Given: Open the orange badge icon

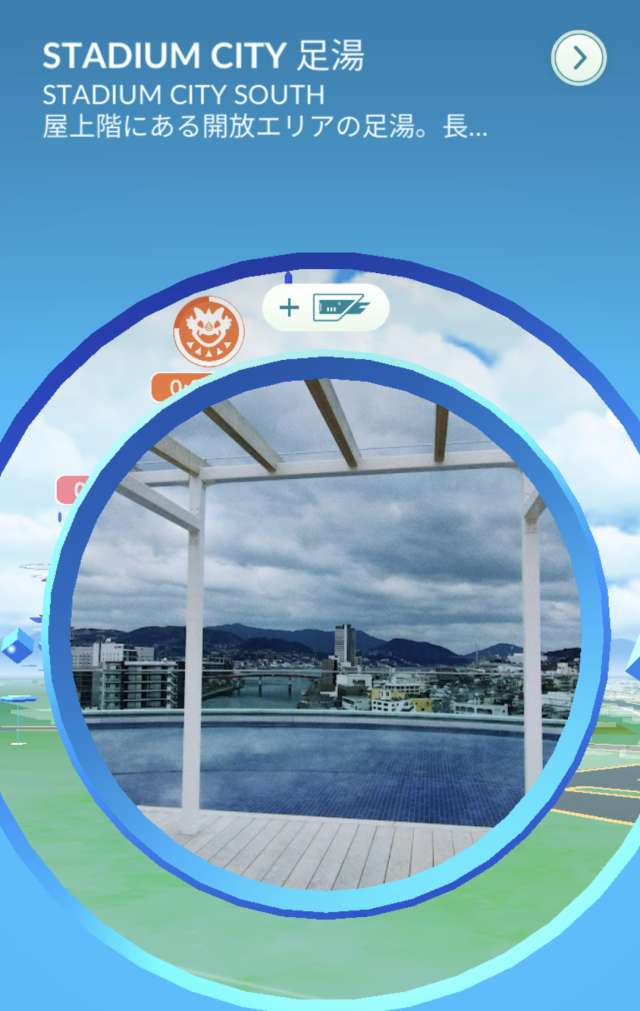Looking at the screenshot, I should pos(208,331).
